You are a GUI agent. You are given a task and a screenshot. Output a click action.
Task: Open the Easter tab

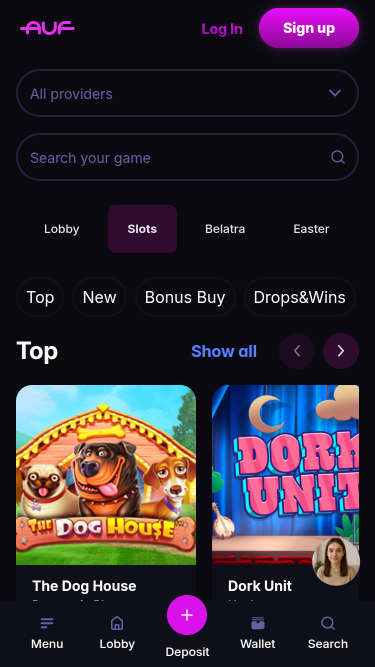tap(311, 229)
